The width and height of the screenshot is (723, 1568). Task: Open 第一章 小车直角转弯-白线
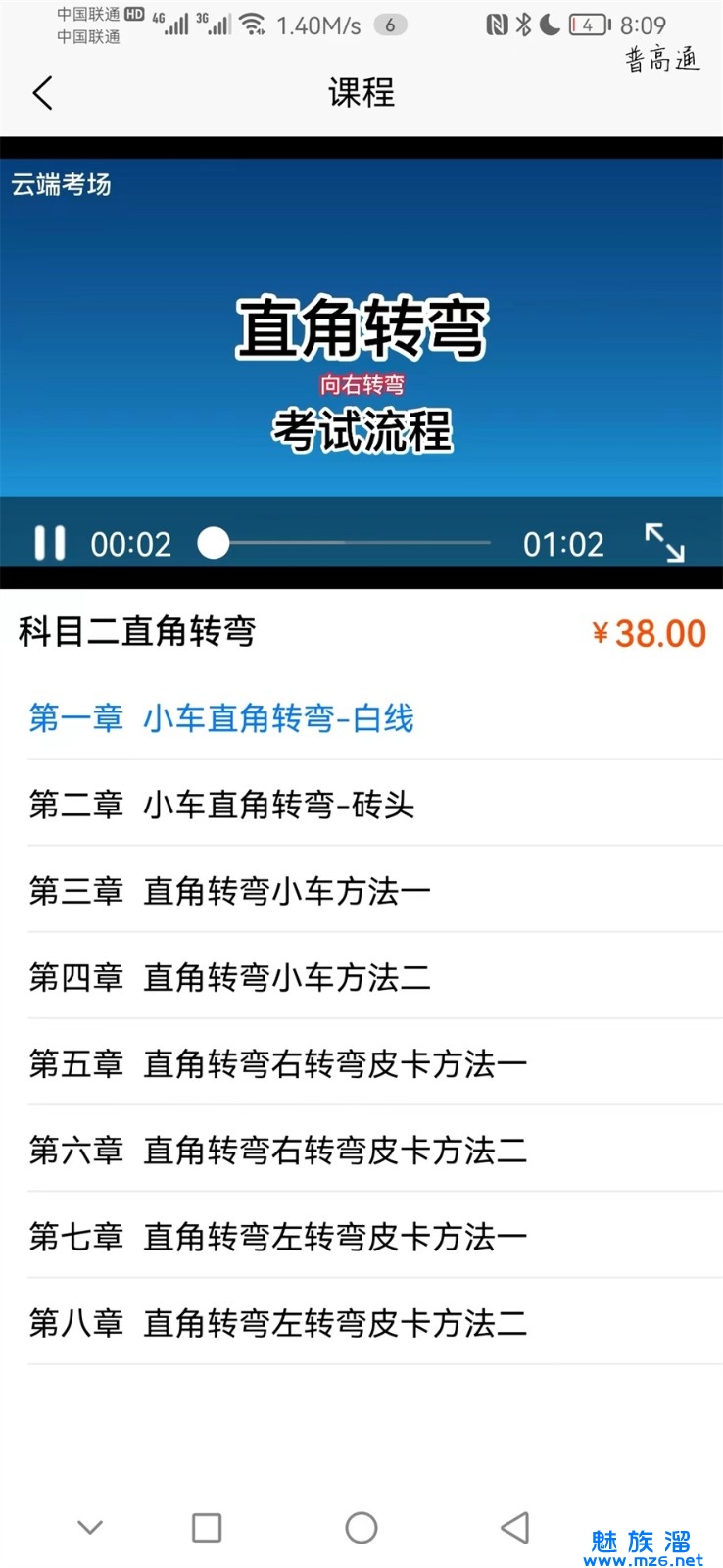(221, 718)
